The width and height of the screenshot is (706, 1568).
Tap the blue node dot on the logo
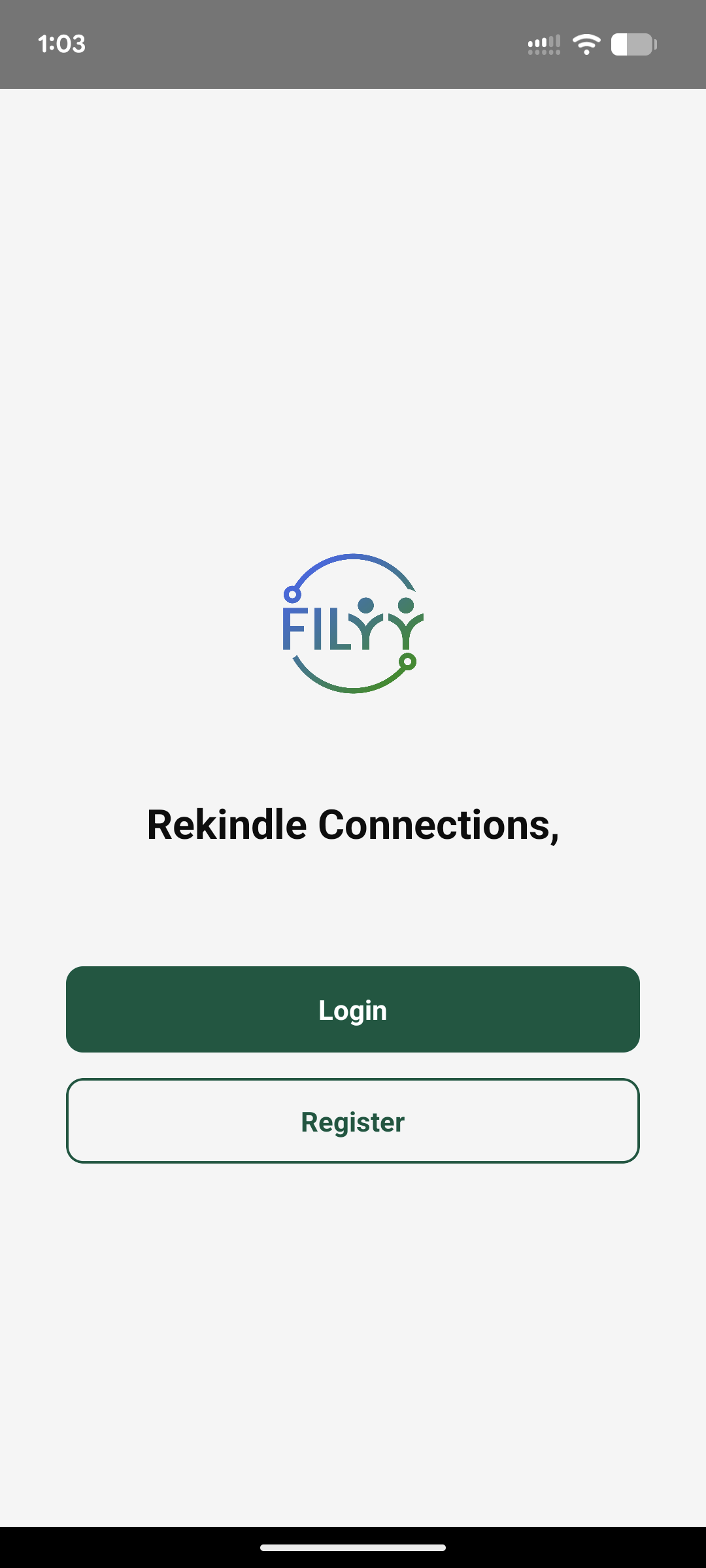(292, 593)
